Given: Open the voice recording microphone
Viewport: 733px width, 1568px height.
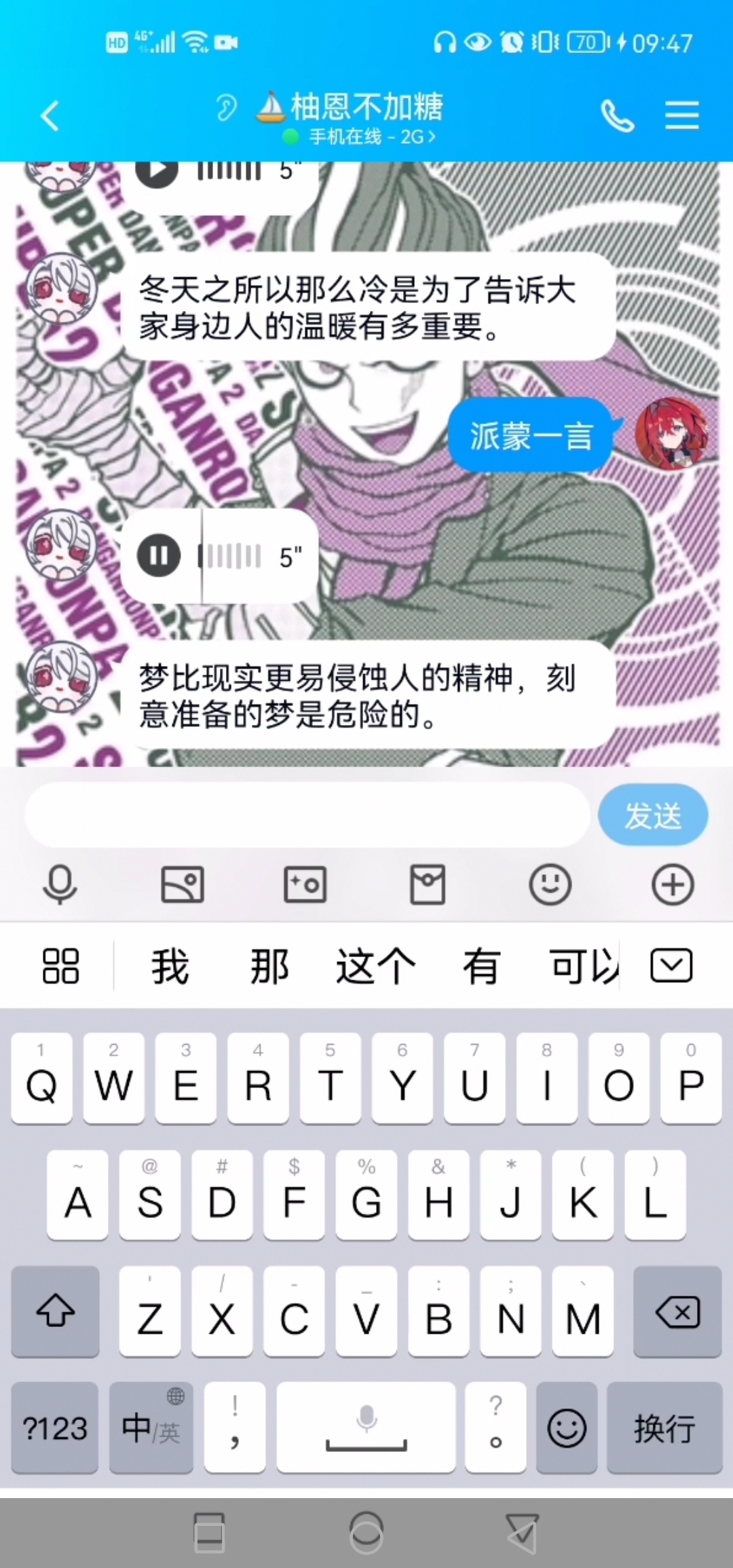Looking at the screenshot, I should [x=60, y=884].
